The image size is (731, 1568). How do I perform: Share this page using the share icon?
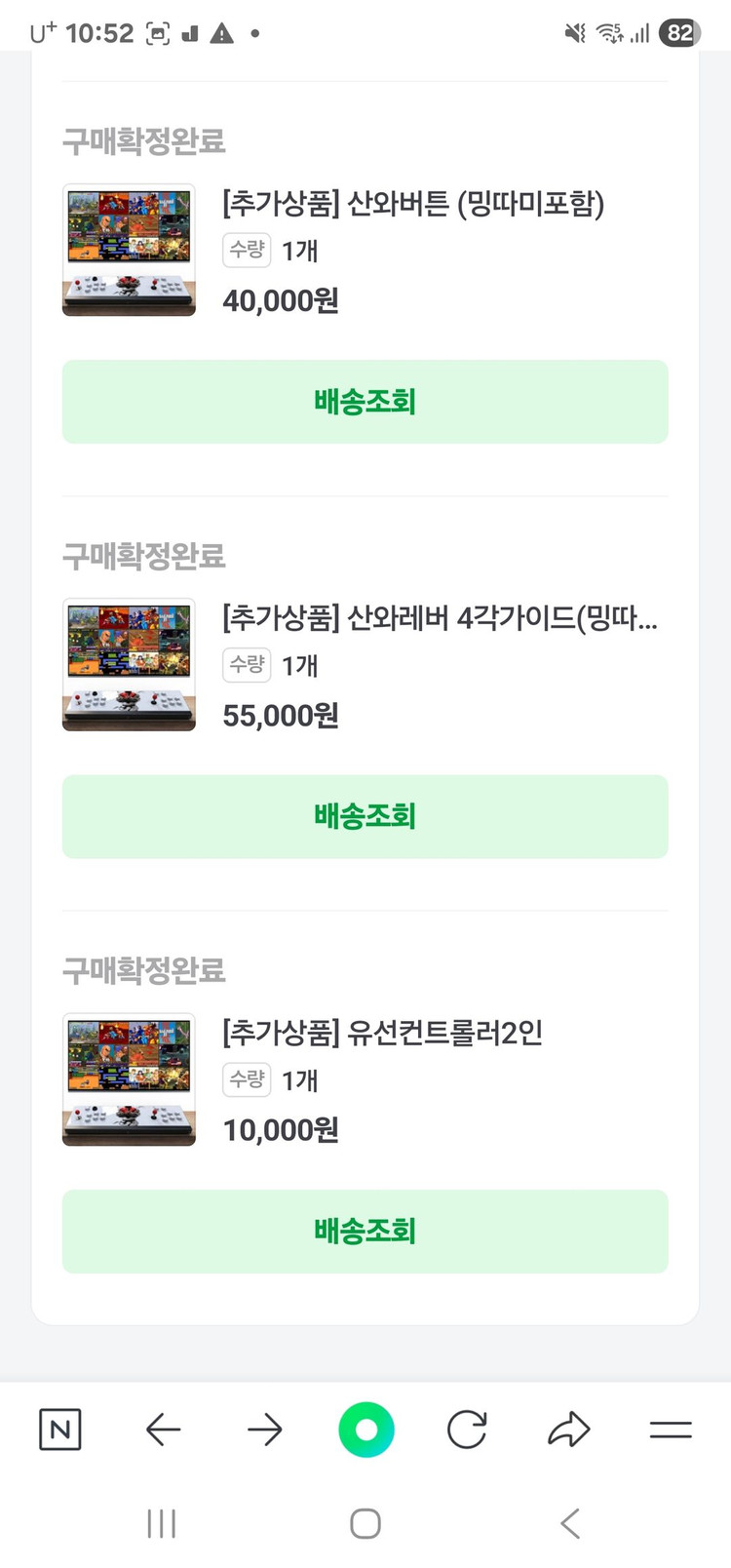[568, 1430]
